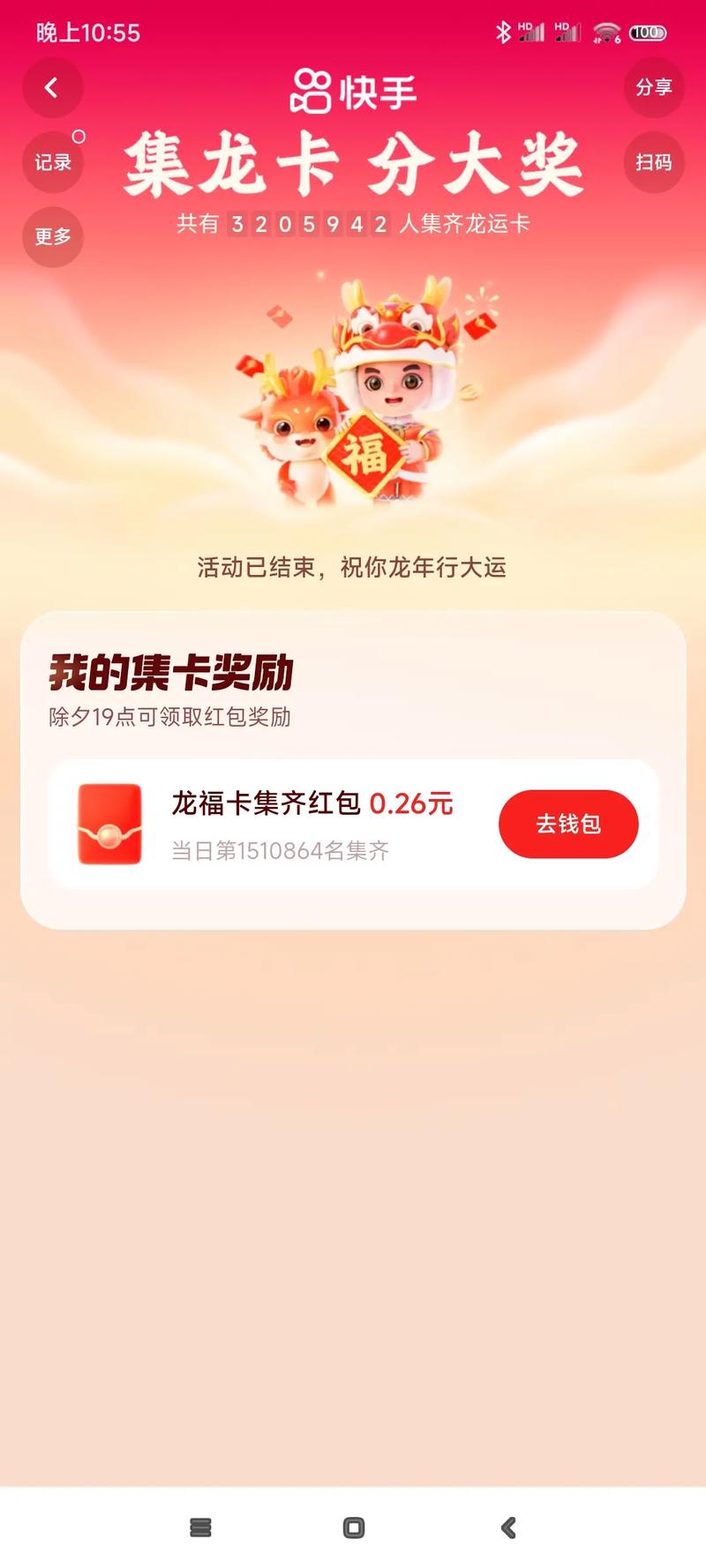The height and width of the screenshot is (1568, 706).
Task: Tap the 10:55 clock in status bar
Action: click(x=84, y=32)
